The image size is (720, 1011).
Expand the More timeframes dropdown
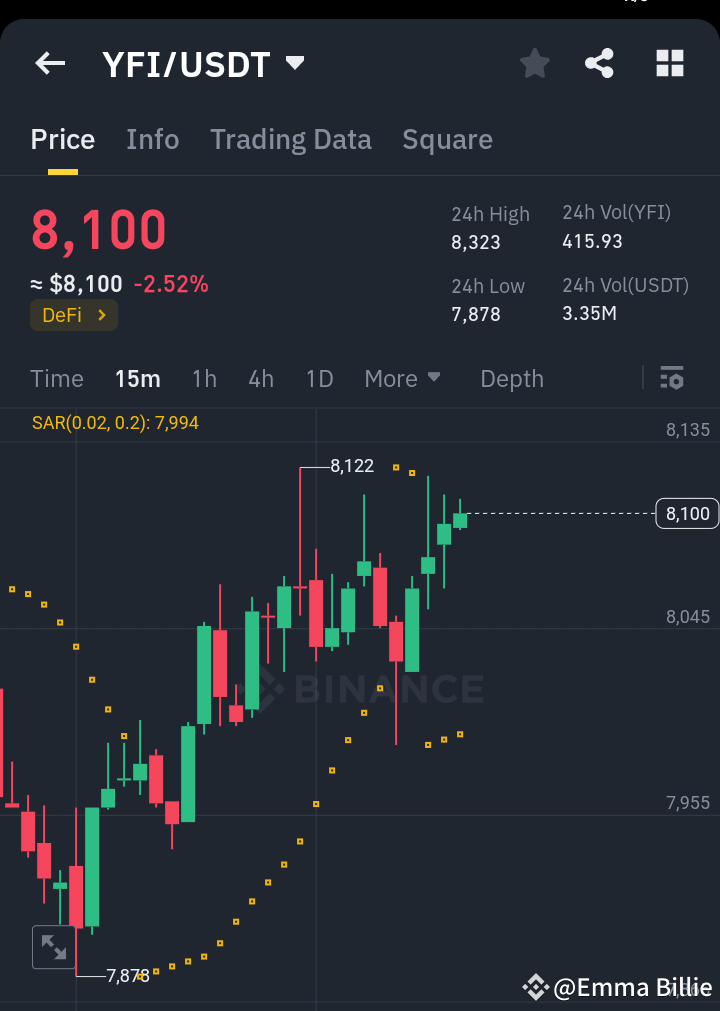(x=403, y=378)
